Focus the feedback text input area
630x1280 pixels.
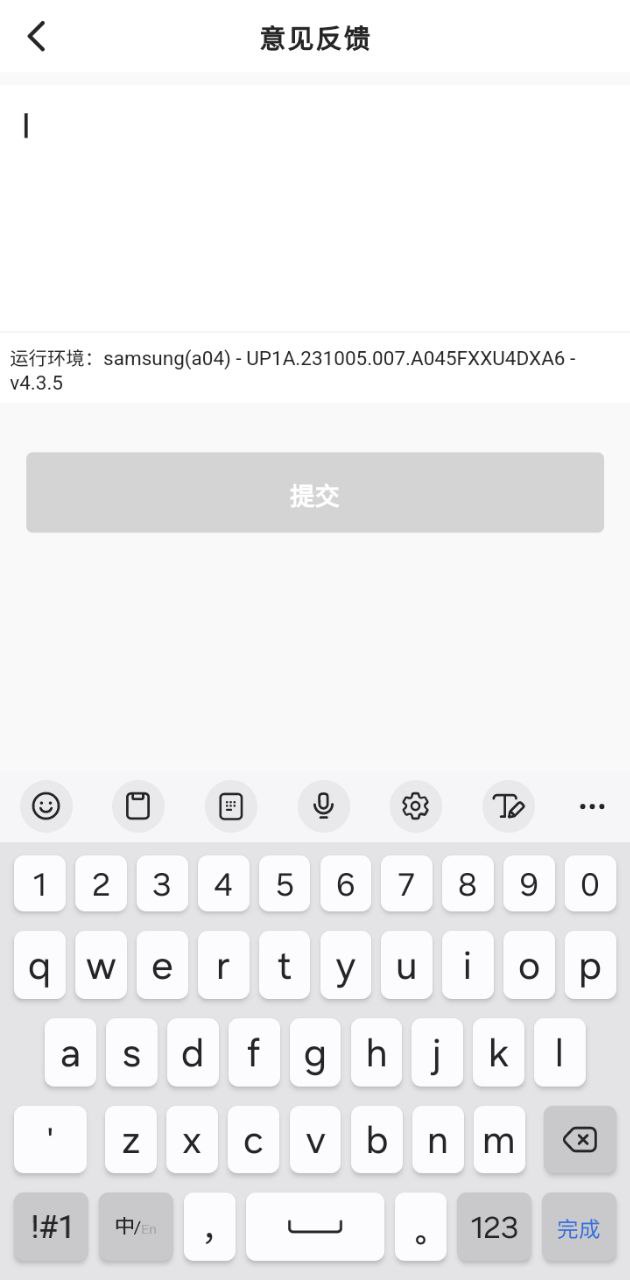coord(315,208)
